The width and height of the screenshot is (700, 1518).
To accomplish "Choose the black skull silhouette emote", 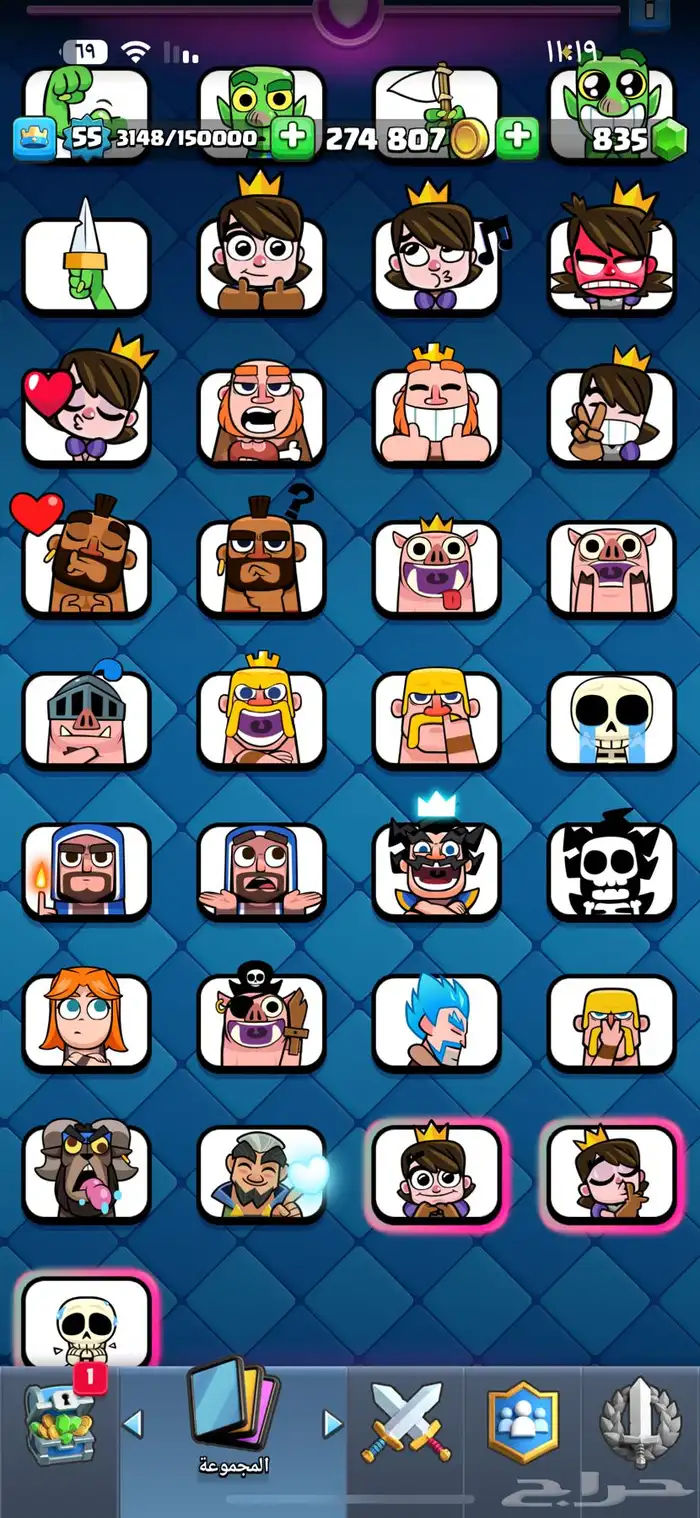I will pos(611,870).
